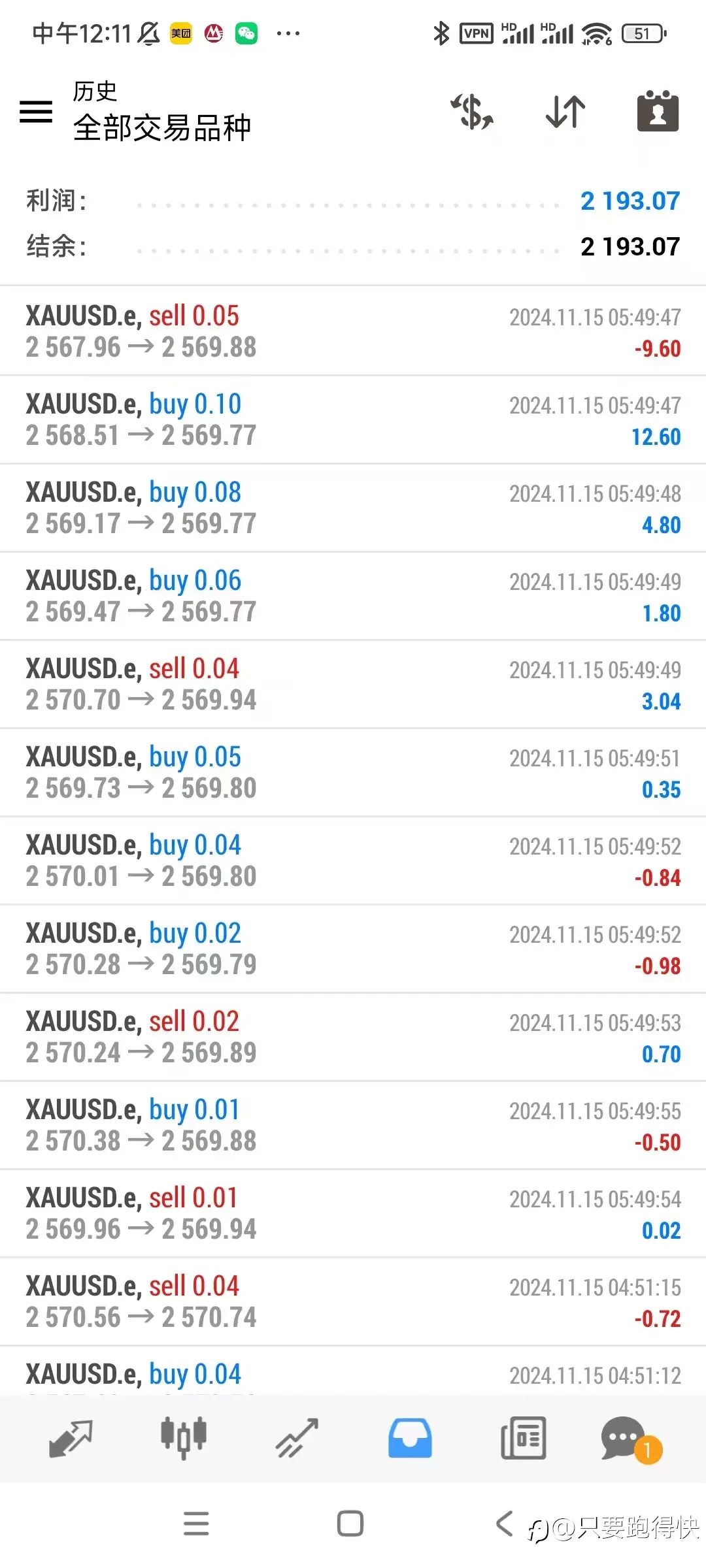Open the buy 0.01 trade record
706x1568 pixels.
point(353,1125)
